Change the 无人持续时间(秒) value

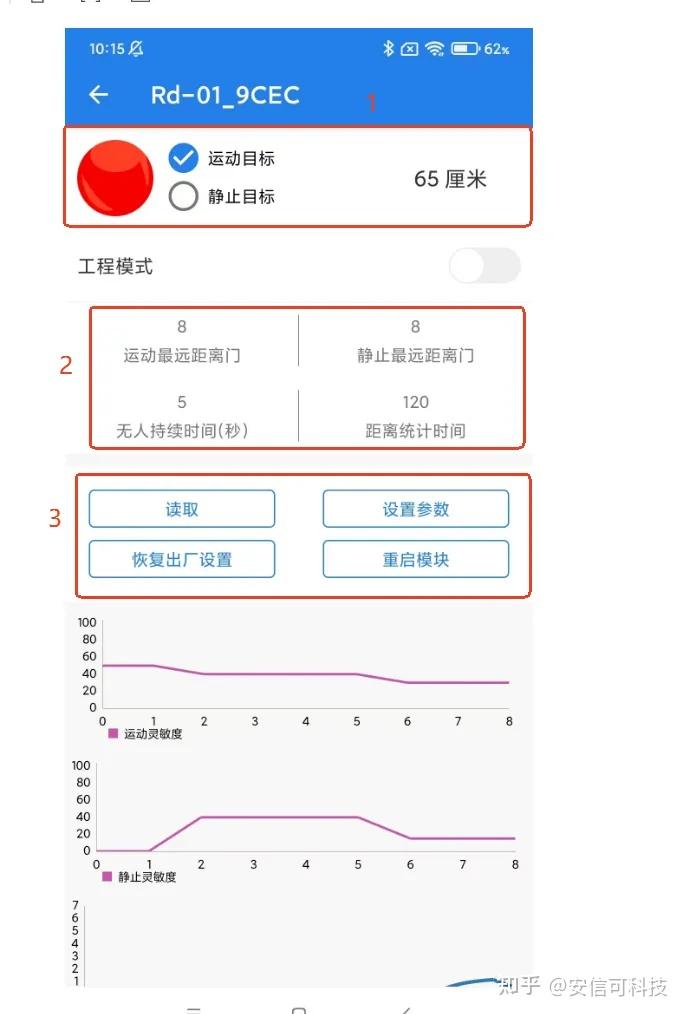182,403
